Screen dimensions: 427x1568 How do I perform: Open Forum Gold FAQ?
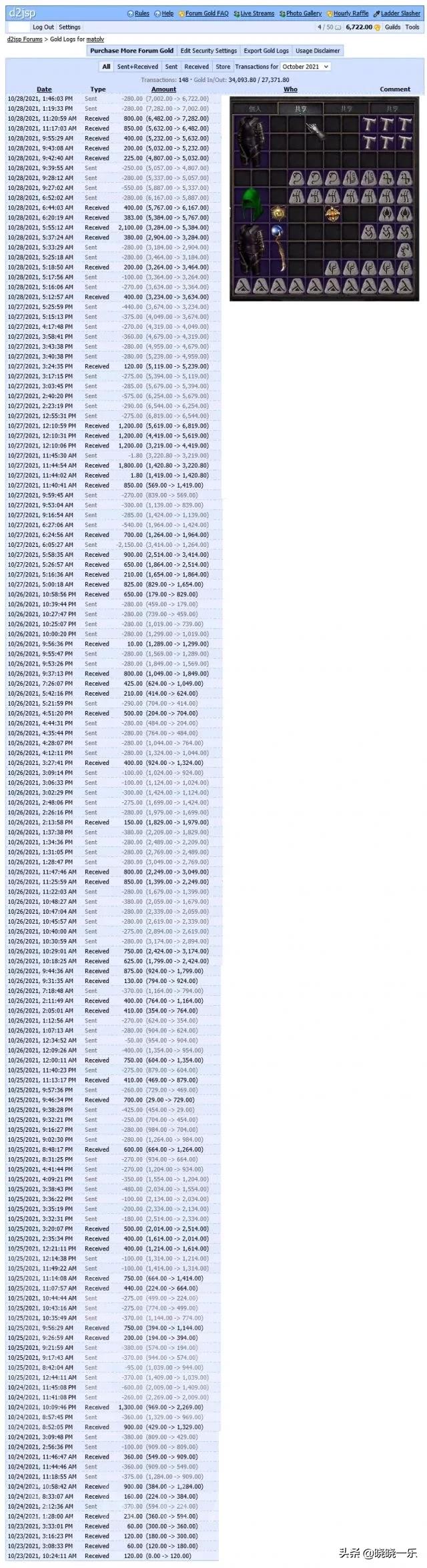click(x=207, y=13)
